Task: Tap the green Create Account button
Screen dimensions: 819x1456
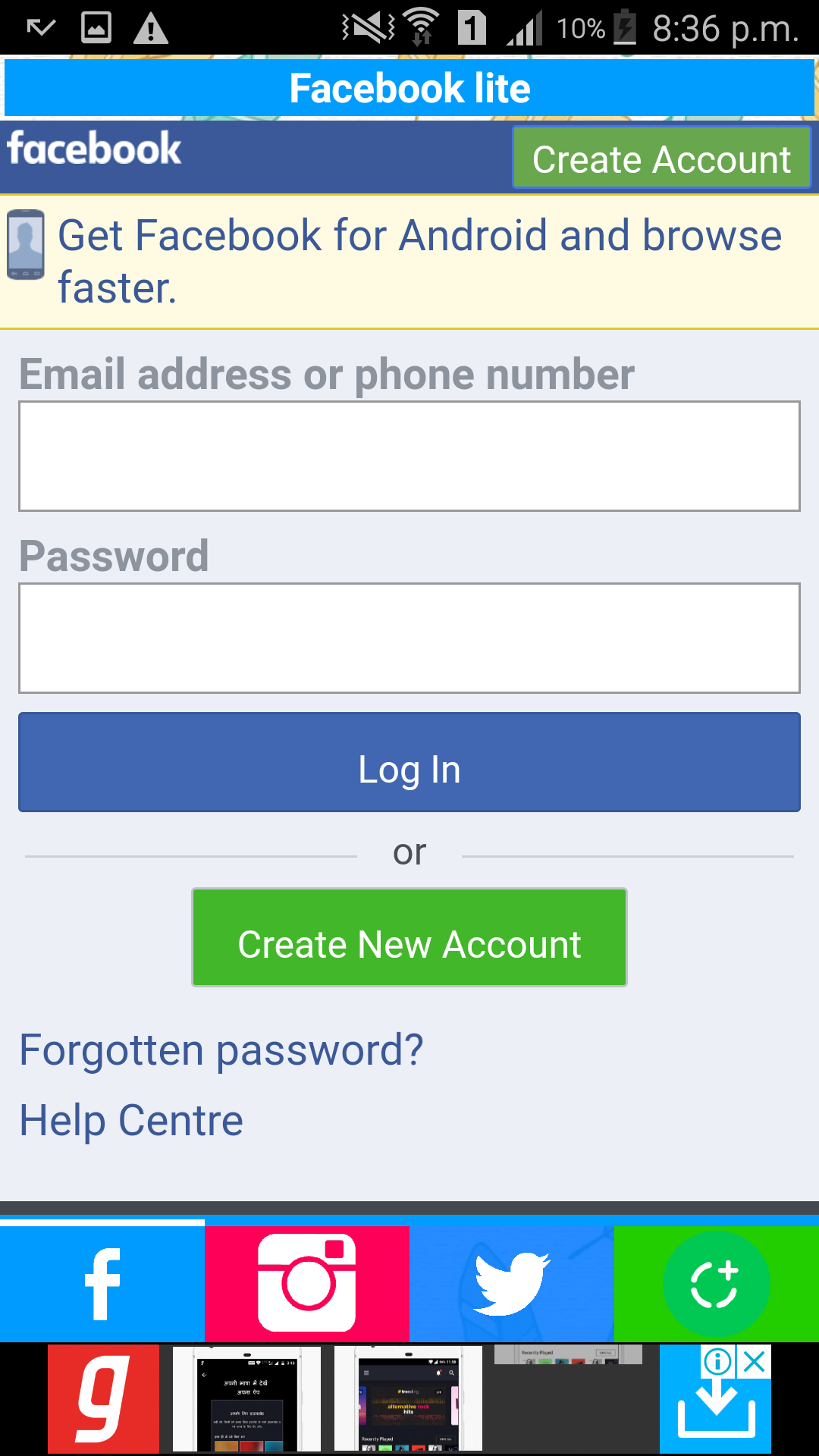Action: 662,158
